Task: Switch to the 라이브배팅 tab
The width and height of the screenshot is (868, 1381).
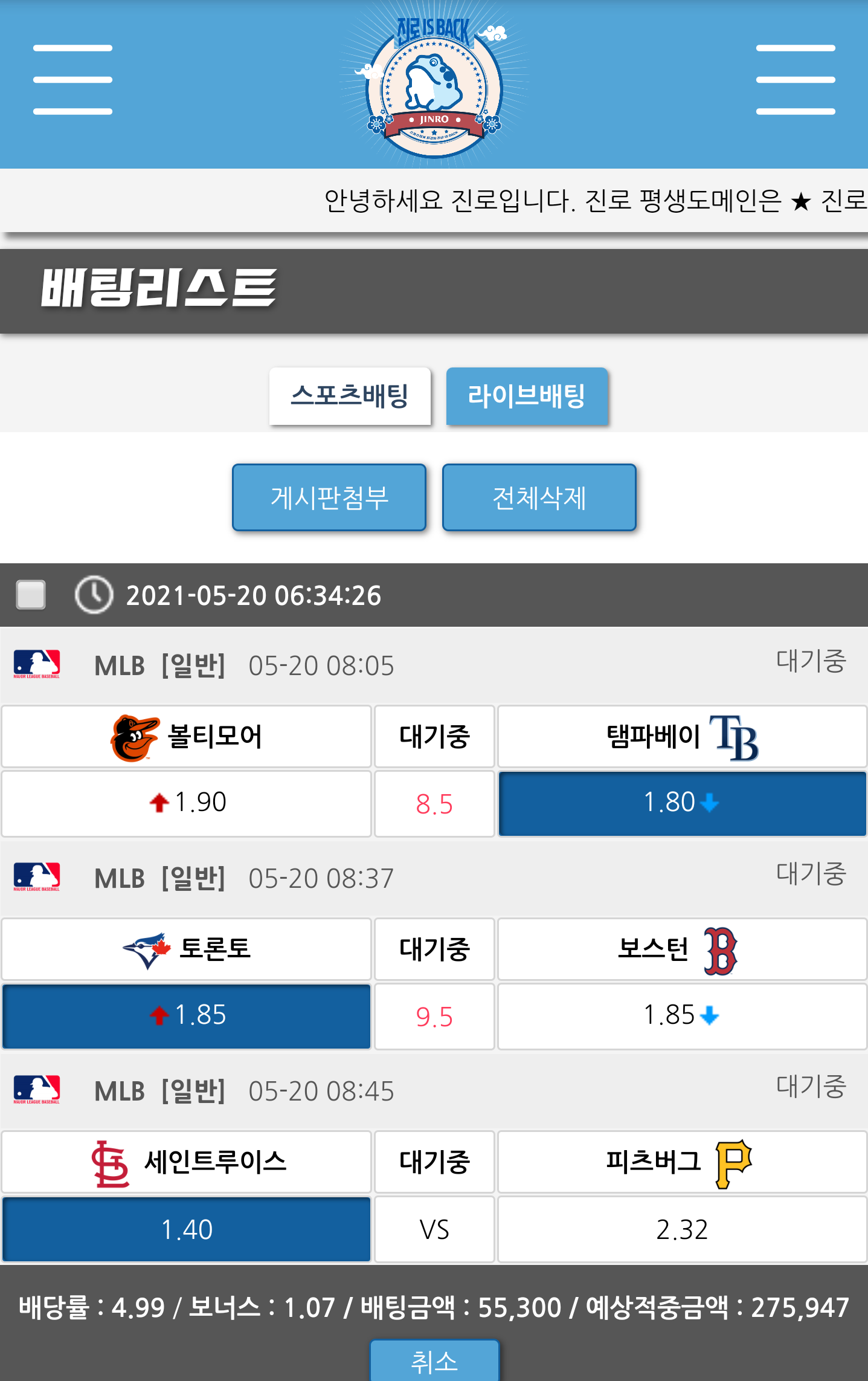Action: click(526, 396)
